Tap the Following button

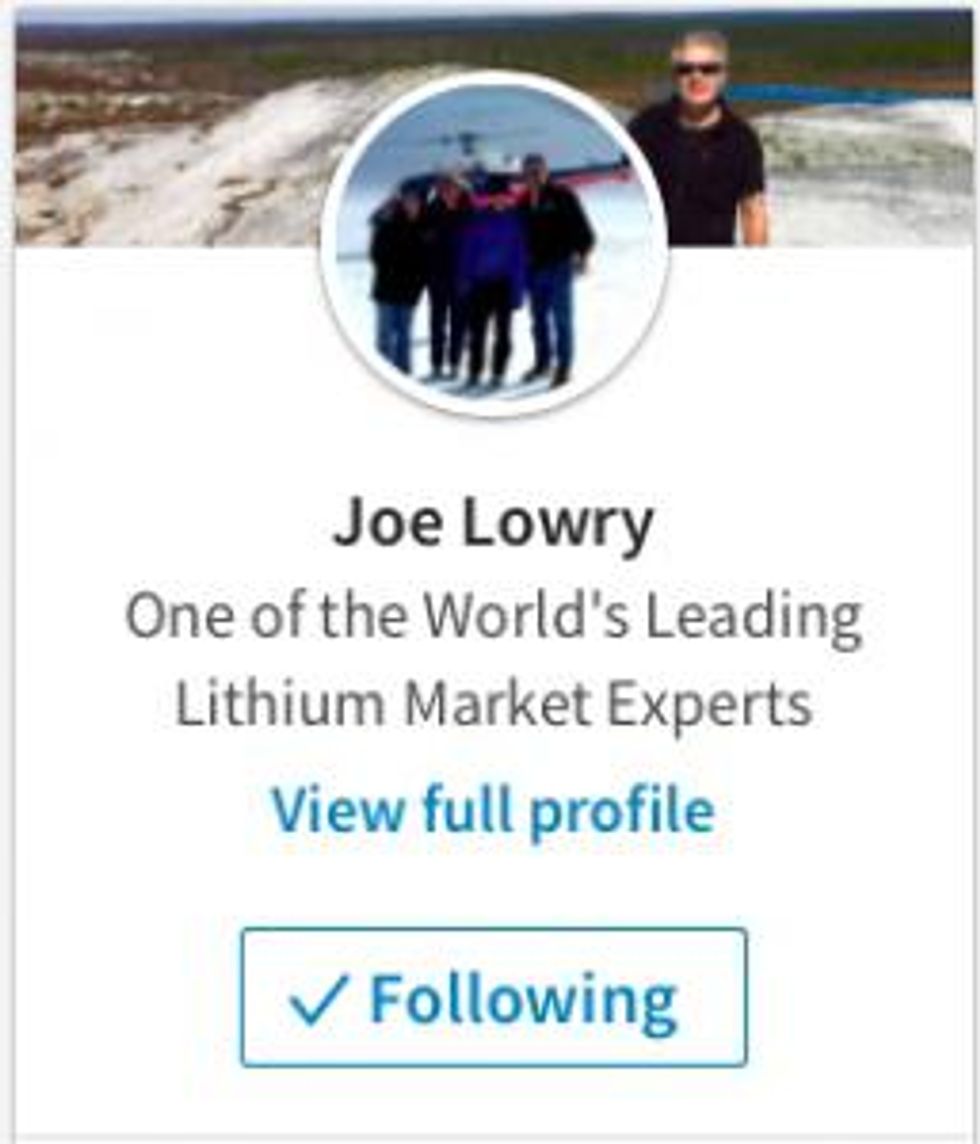click(x=493, y=997)
